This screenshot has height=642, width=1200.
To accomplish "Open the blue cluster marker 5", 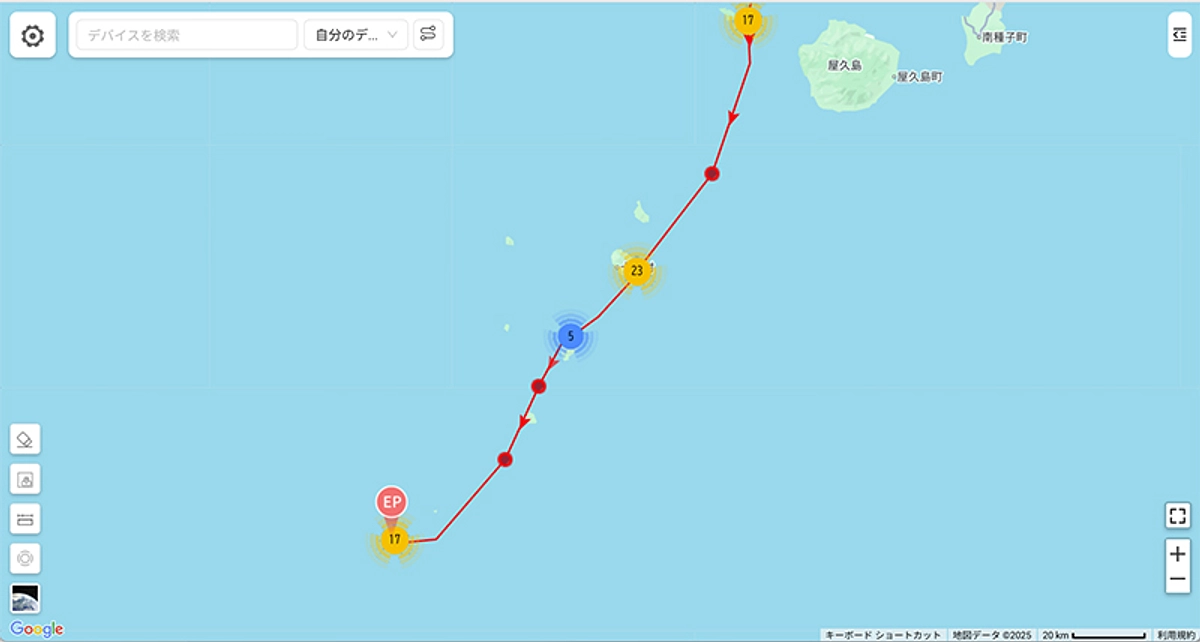I will click(x=570, y=336).
